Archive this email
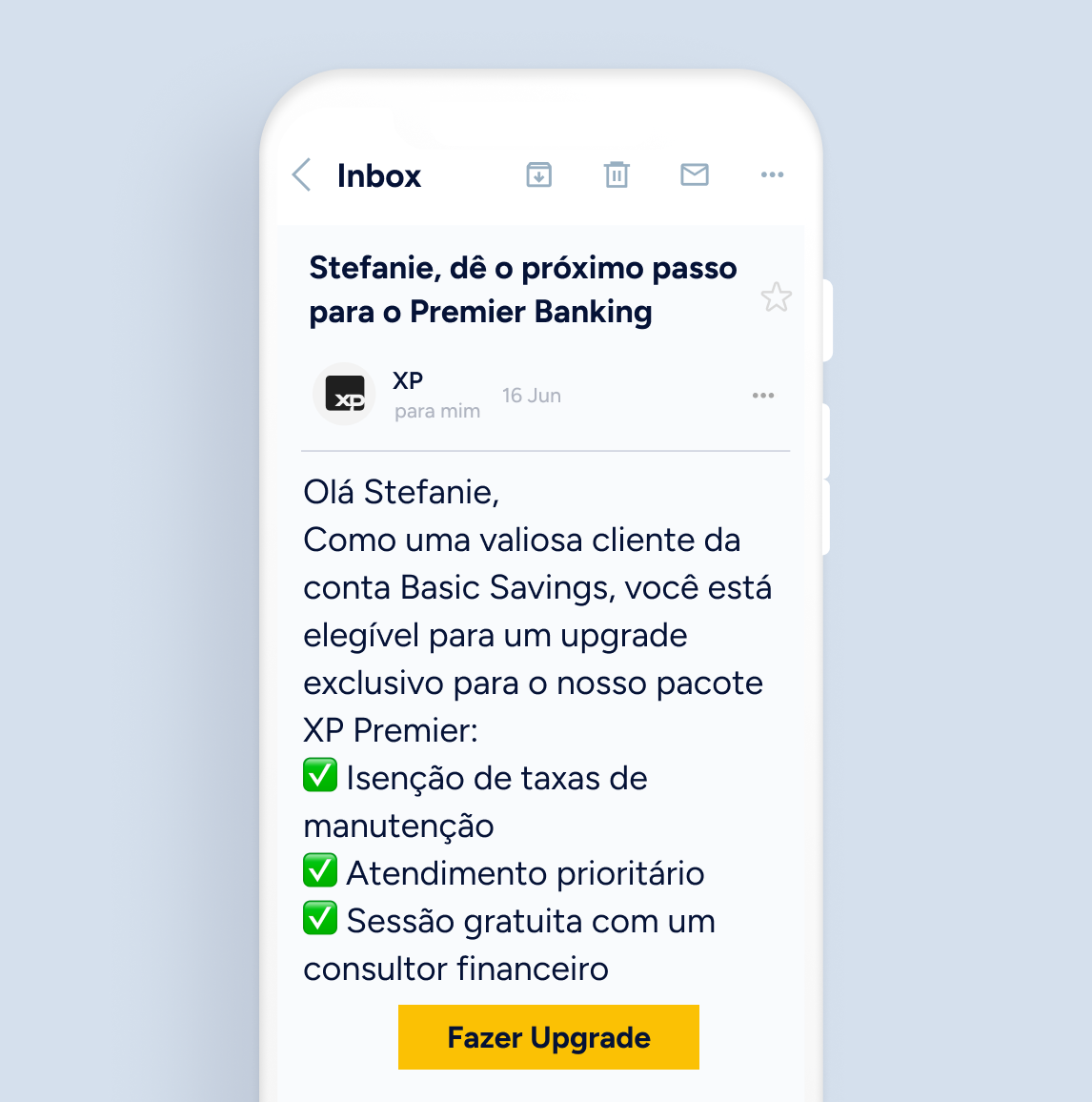The height and width of the screenshot is (1102, 1092). click(x=539, y=174)
